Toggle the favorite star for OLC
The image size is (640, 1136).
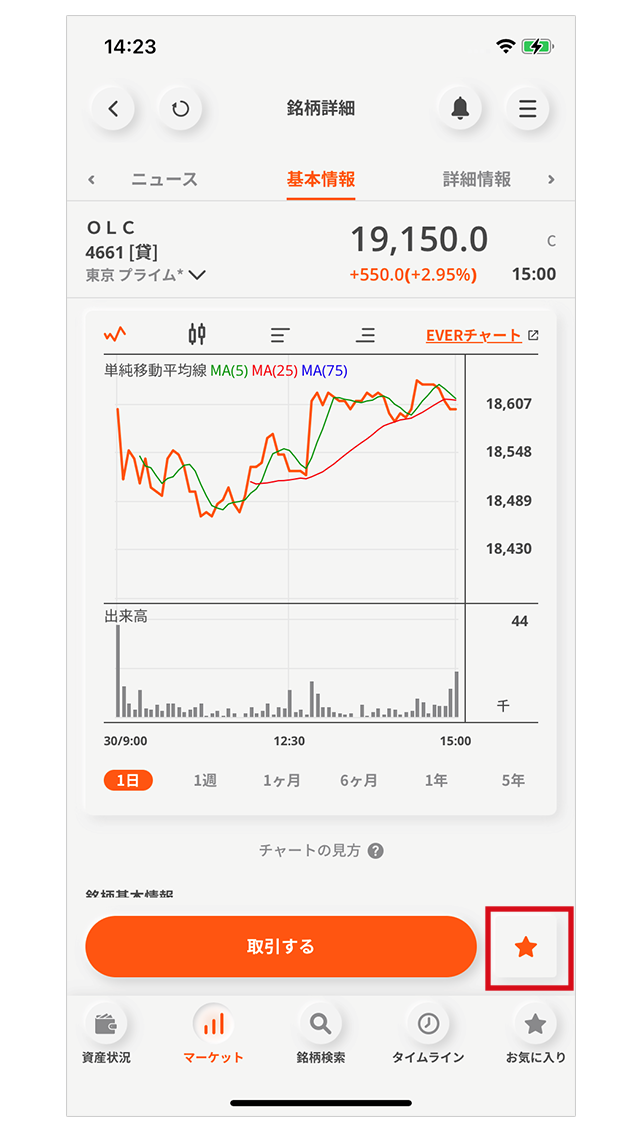(527, 947)
